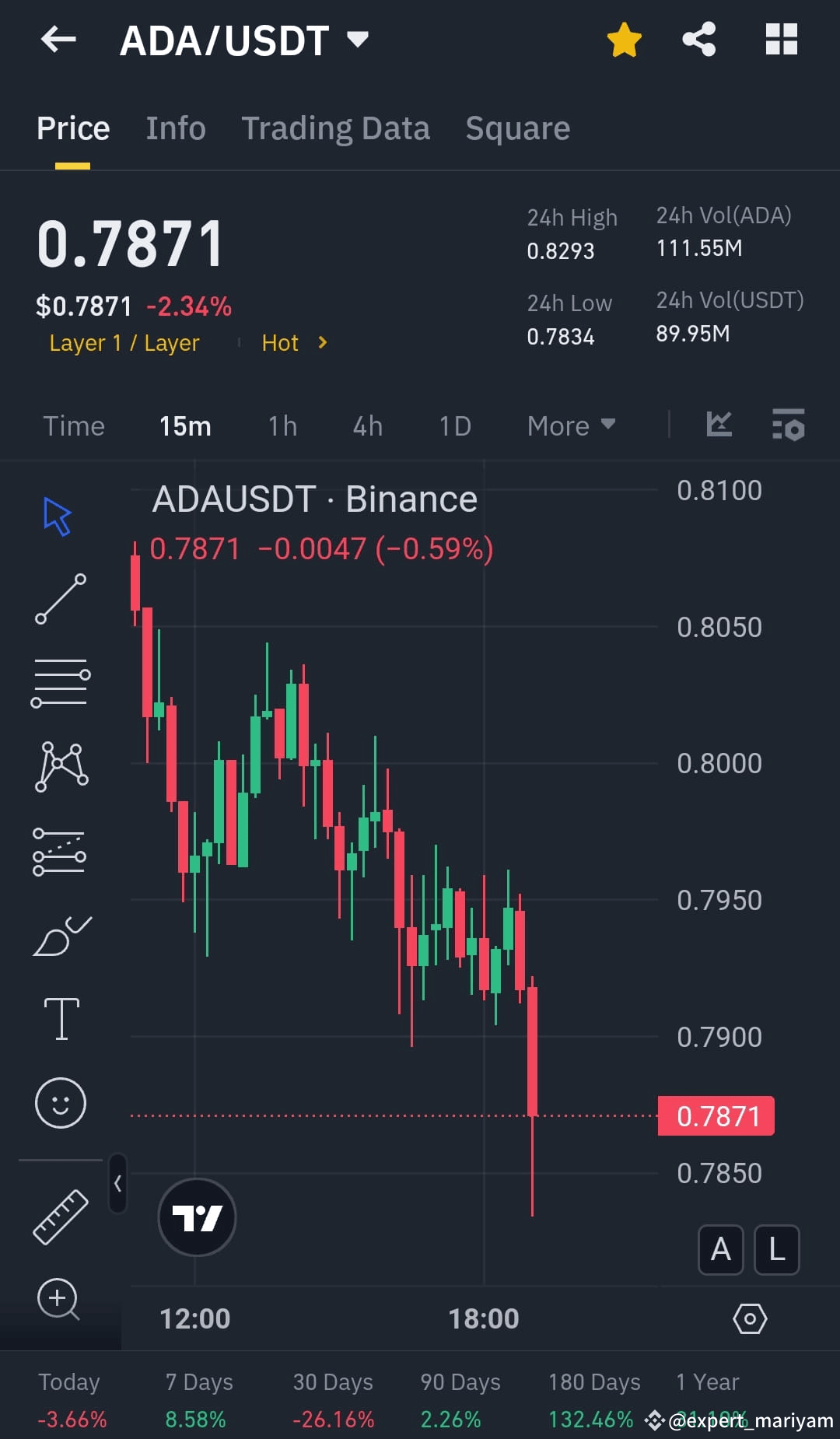Expand the More timeframes dropdown
This screenshot has height=1439, width=840.
[570, 425]
